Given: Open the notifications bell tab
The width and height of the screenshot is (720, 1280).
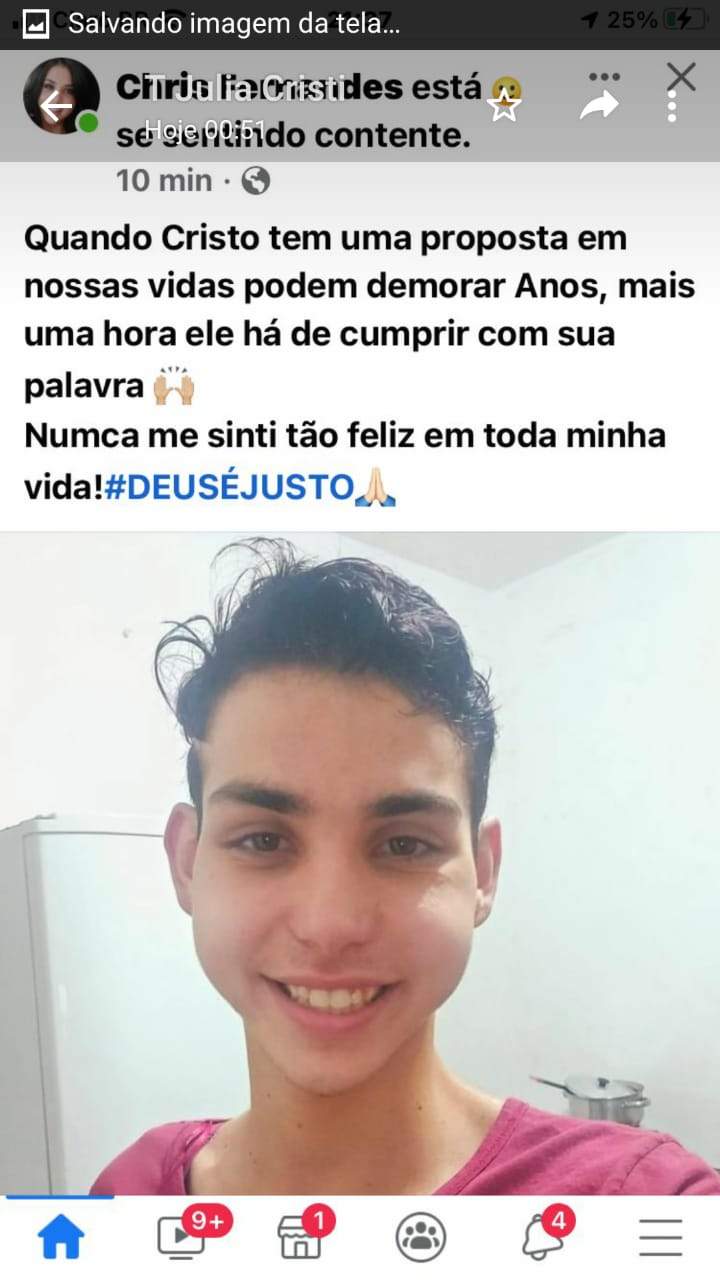Looking at the screenshot, I should click(541, 1236).
